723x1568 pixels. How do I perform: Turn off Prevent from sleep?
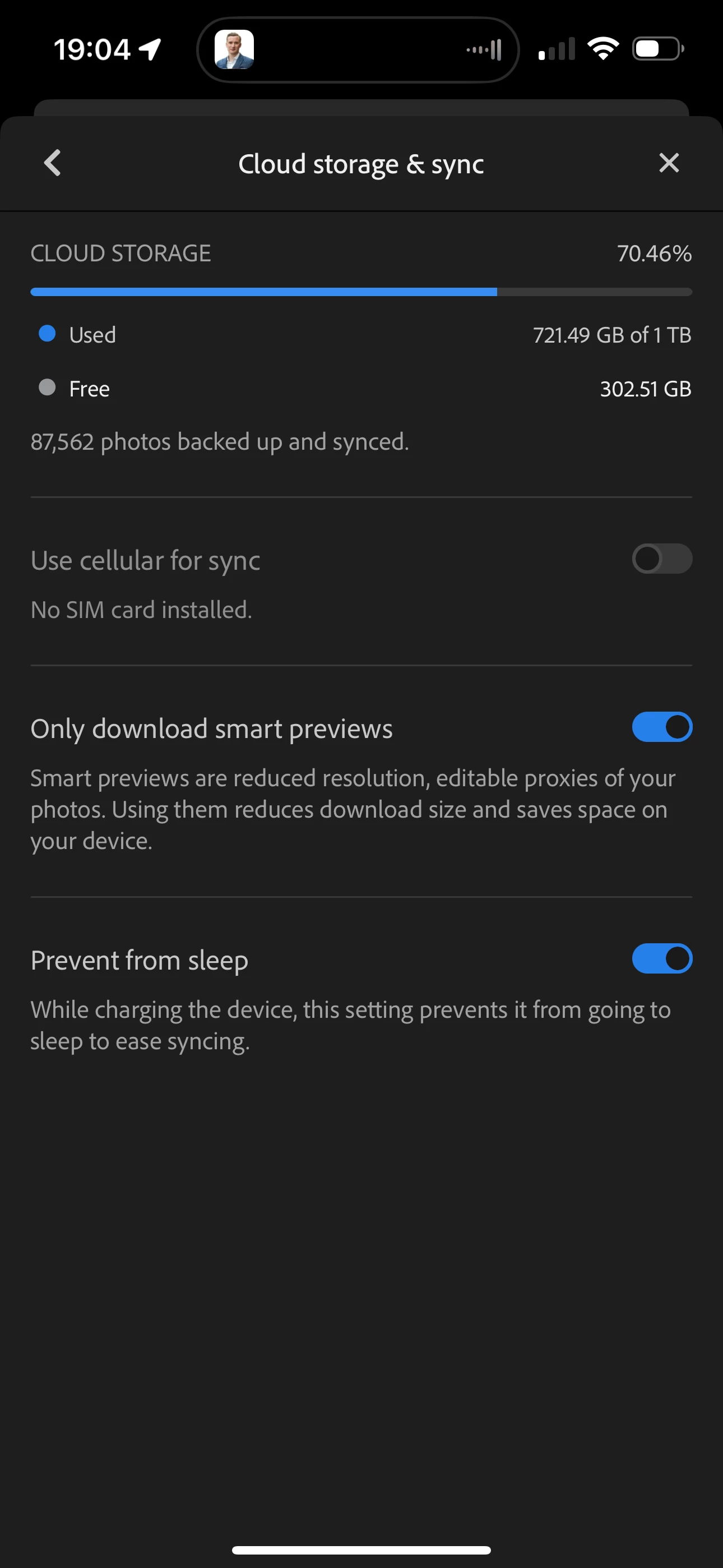[x=661, y=959]
